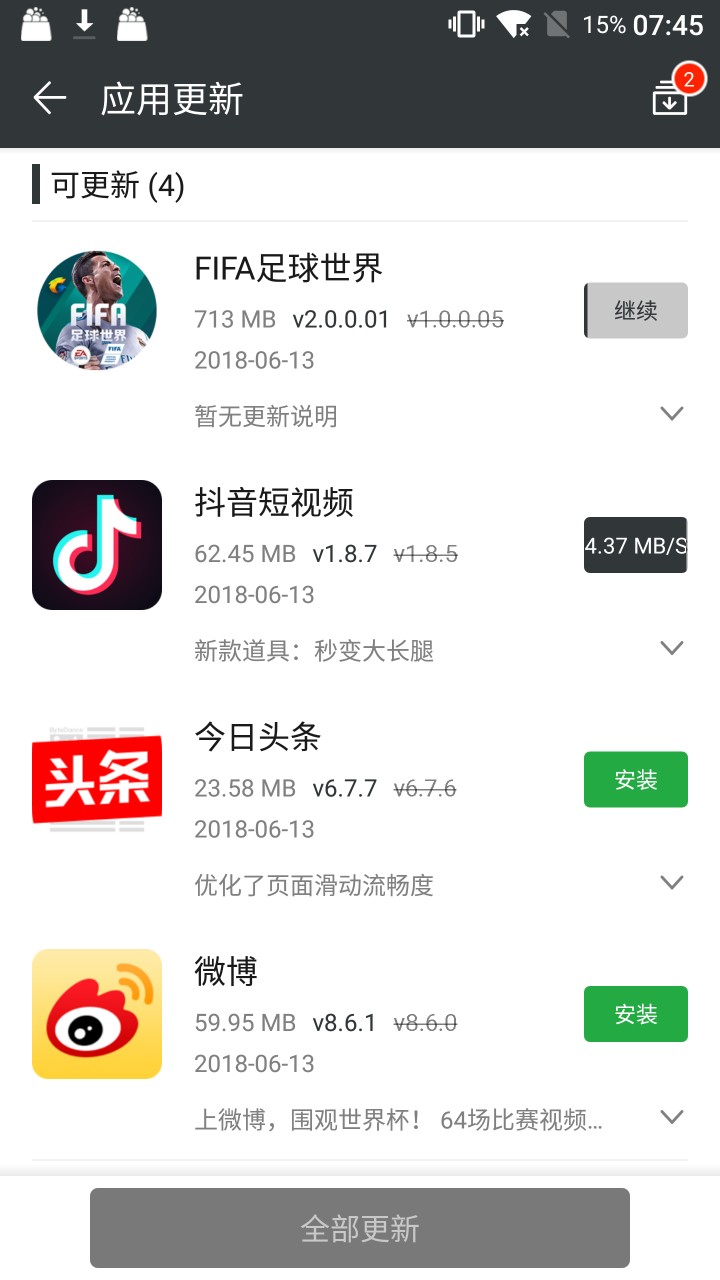The height and width of the screenshot is (1280, 720).
Task: Open the FIFA足球世界 app details
Action: click(x=97, y=311)
